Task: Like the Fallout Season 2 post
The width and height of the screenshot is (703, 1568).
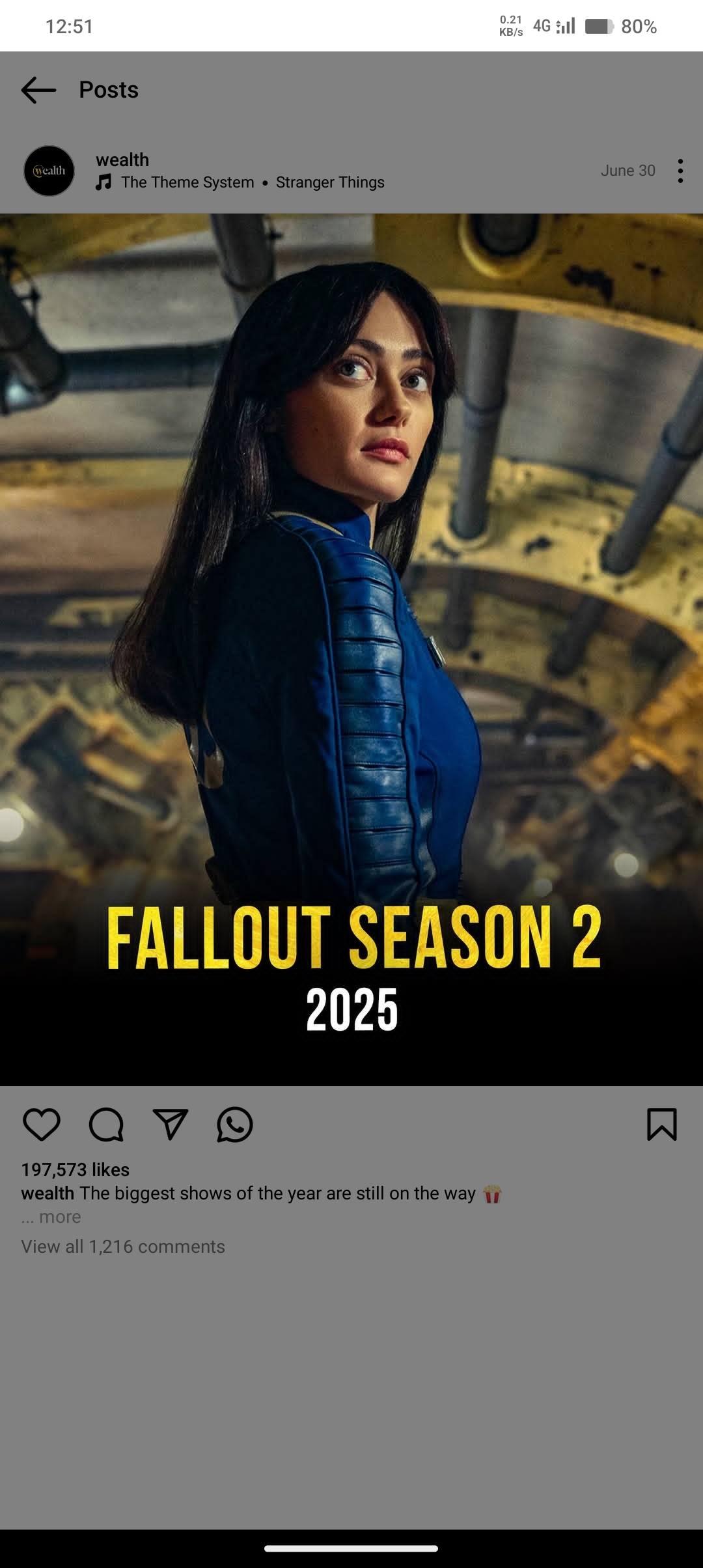Action: [x=42, y=1124]
